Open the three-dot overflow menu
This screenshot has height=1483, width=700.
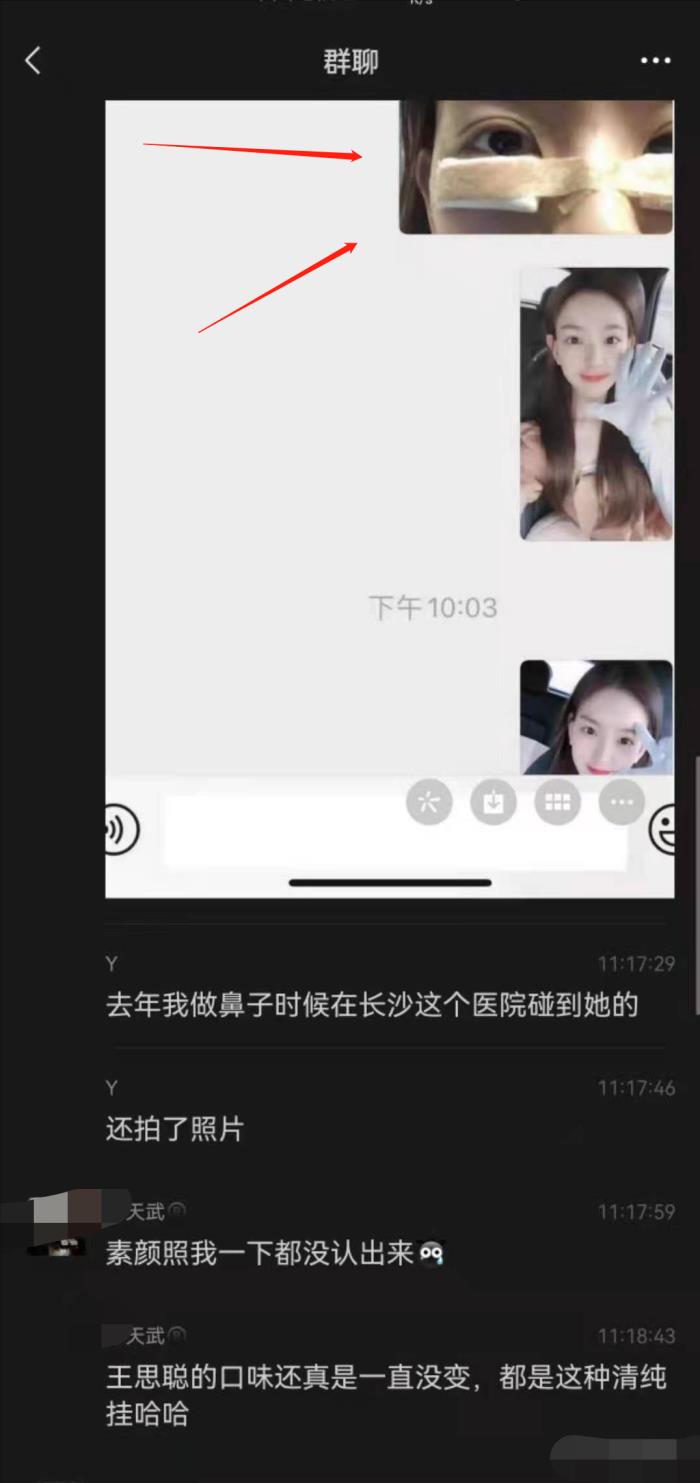click(655, 61)
